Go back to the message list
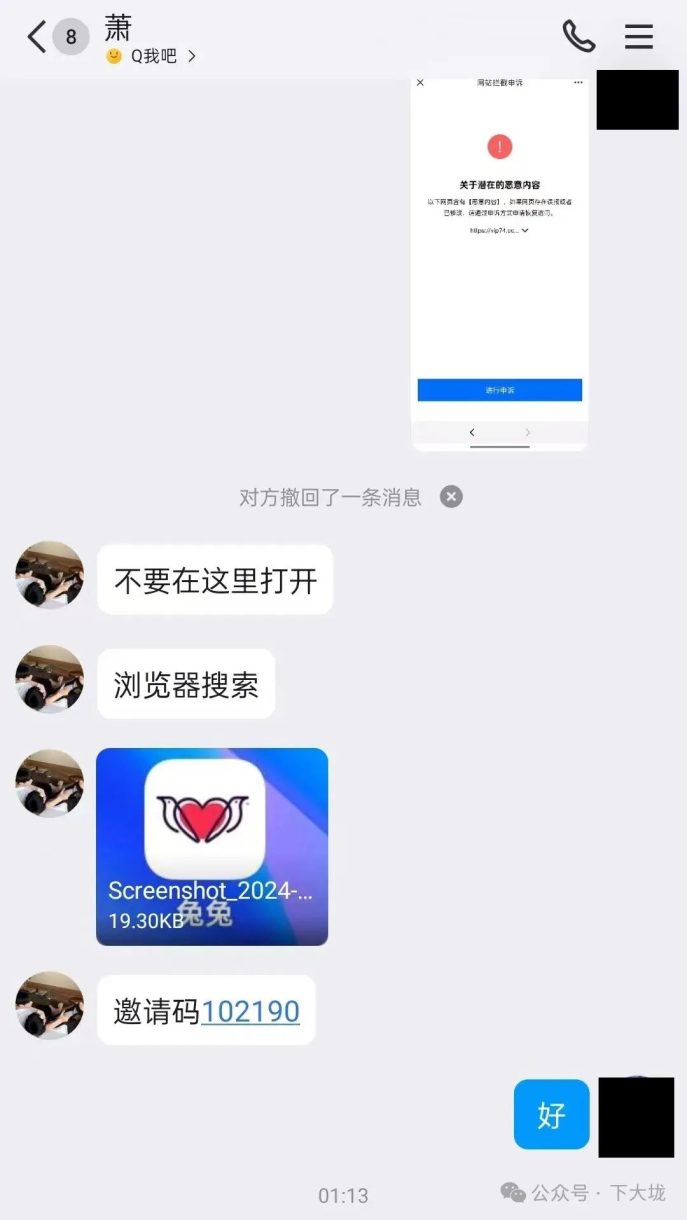 pos(37,38)
